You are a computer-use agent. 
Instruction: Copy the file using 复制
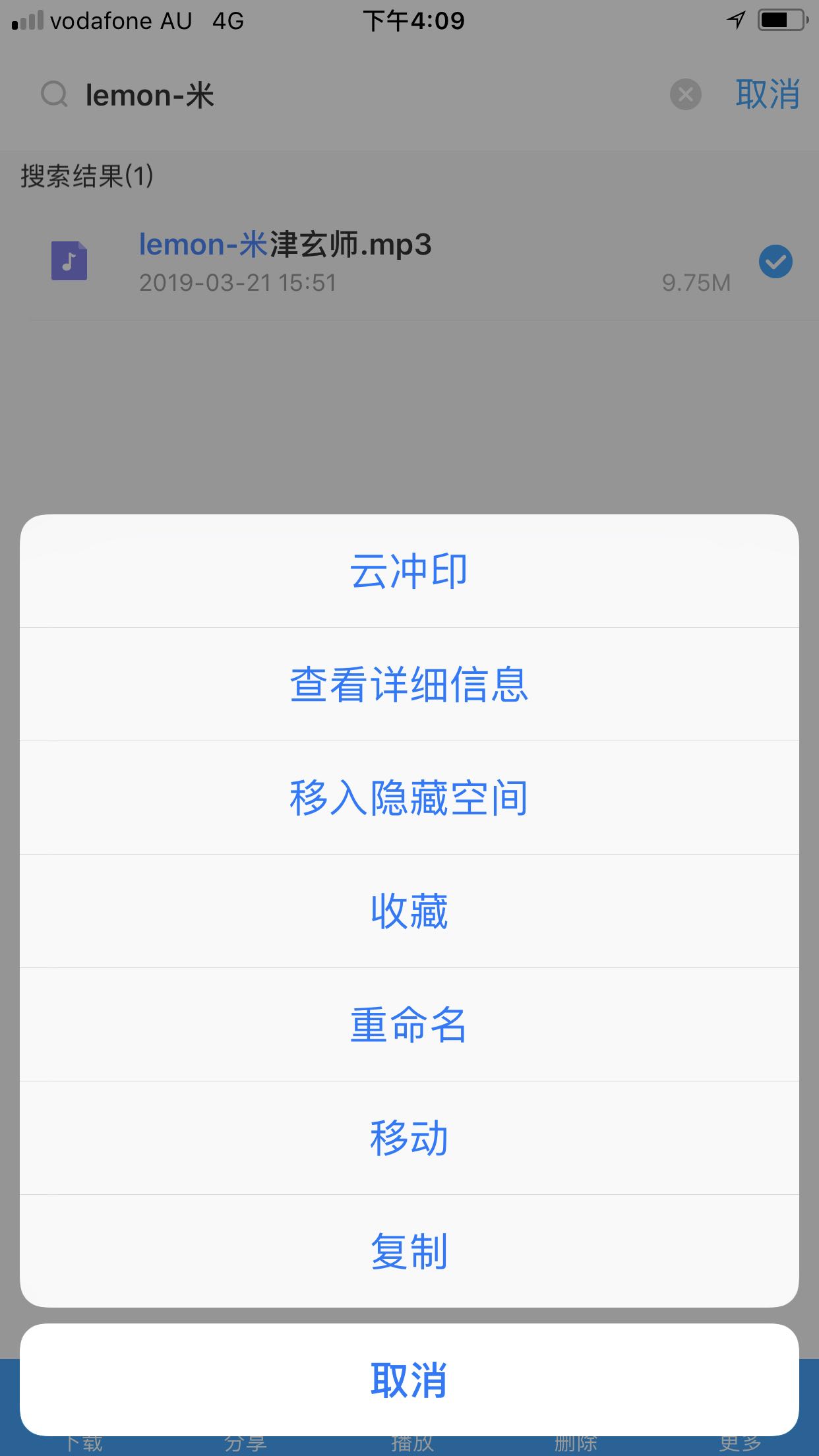click(409, 1251)
